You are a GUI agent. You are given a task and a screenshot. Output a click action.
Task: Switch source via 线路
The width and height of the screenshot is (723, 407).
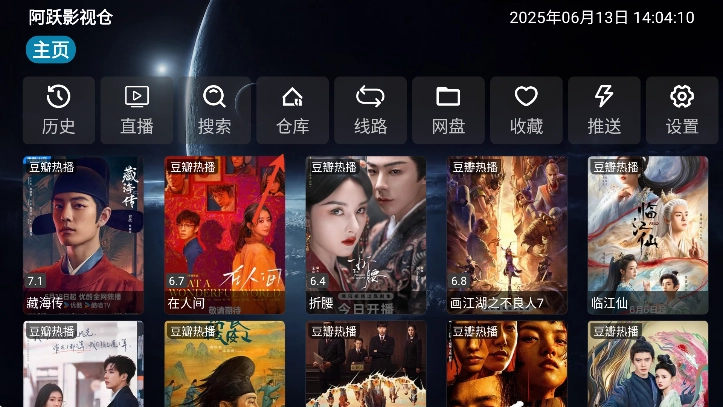click(x=370, y=110)
